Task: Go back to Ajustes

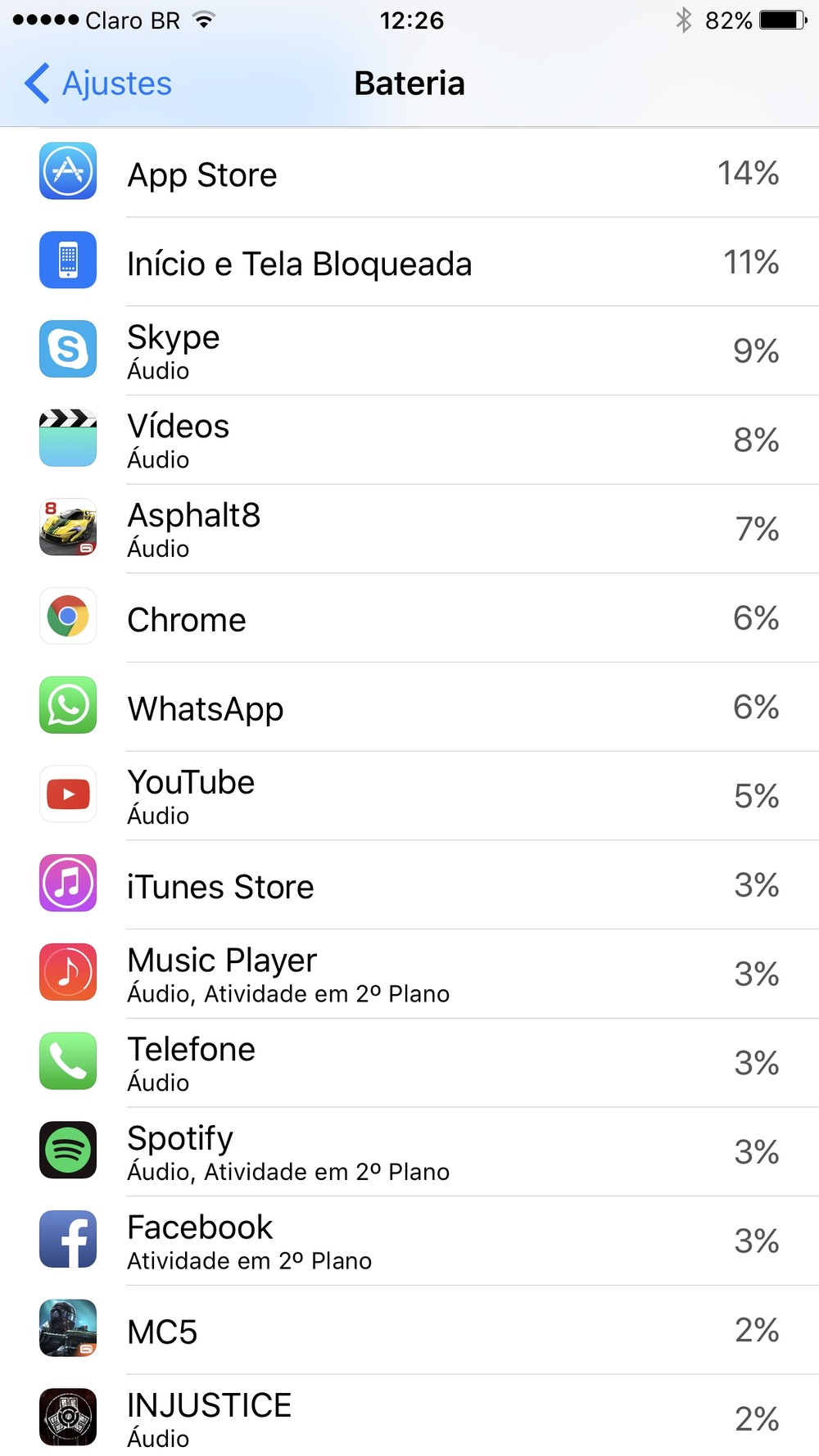Action: point(98,84)
